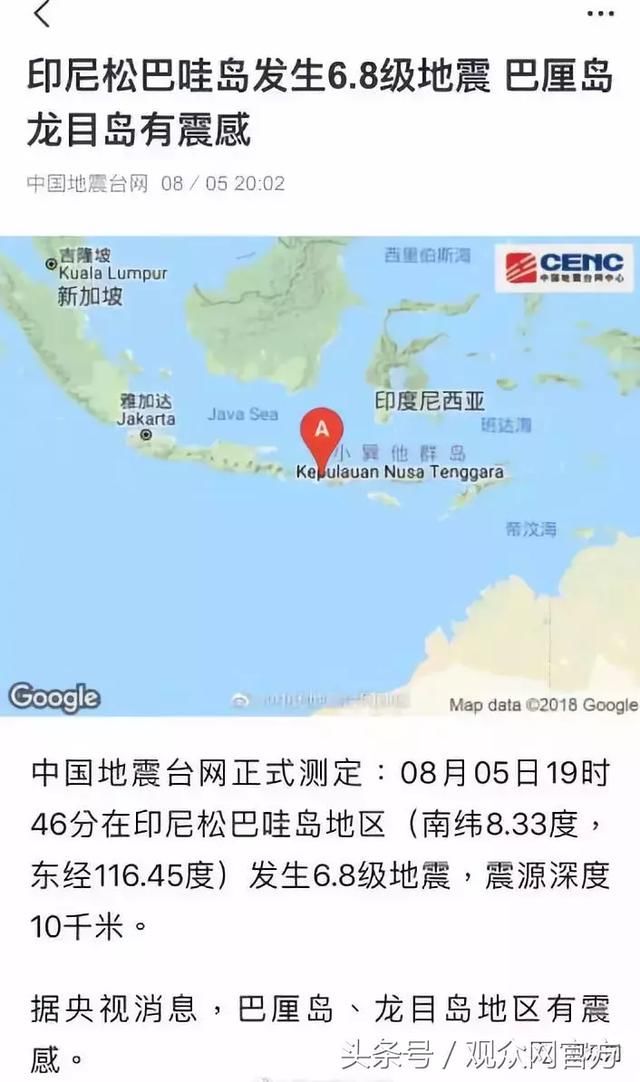Go back using the top-left arrow
The width and height of the screenshot is (640, 1082).
click(x=42, y=13)
